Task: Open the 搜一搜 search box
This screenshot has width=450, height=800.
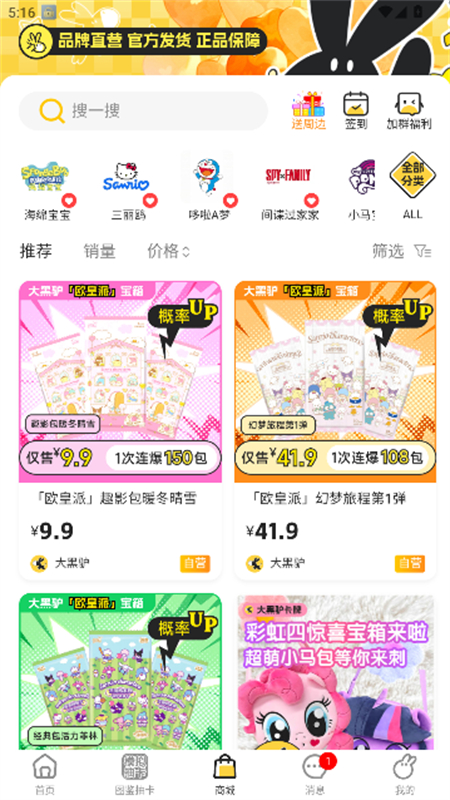Action: point(143,111)
